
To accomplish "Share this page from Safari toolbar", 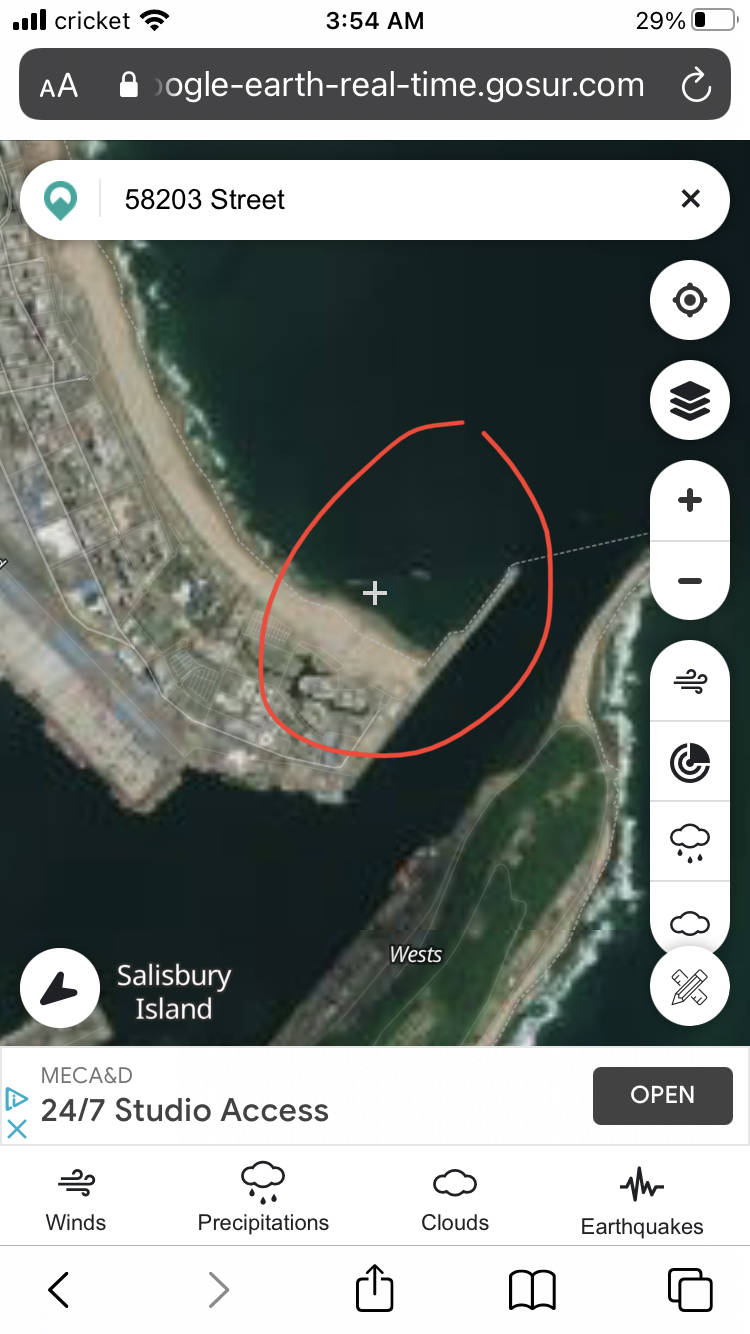I will (374, 1288).
